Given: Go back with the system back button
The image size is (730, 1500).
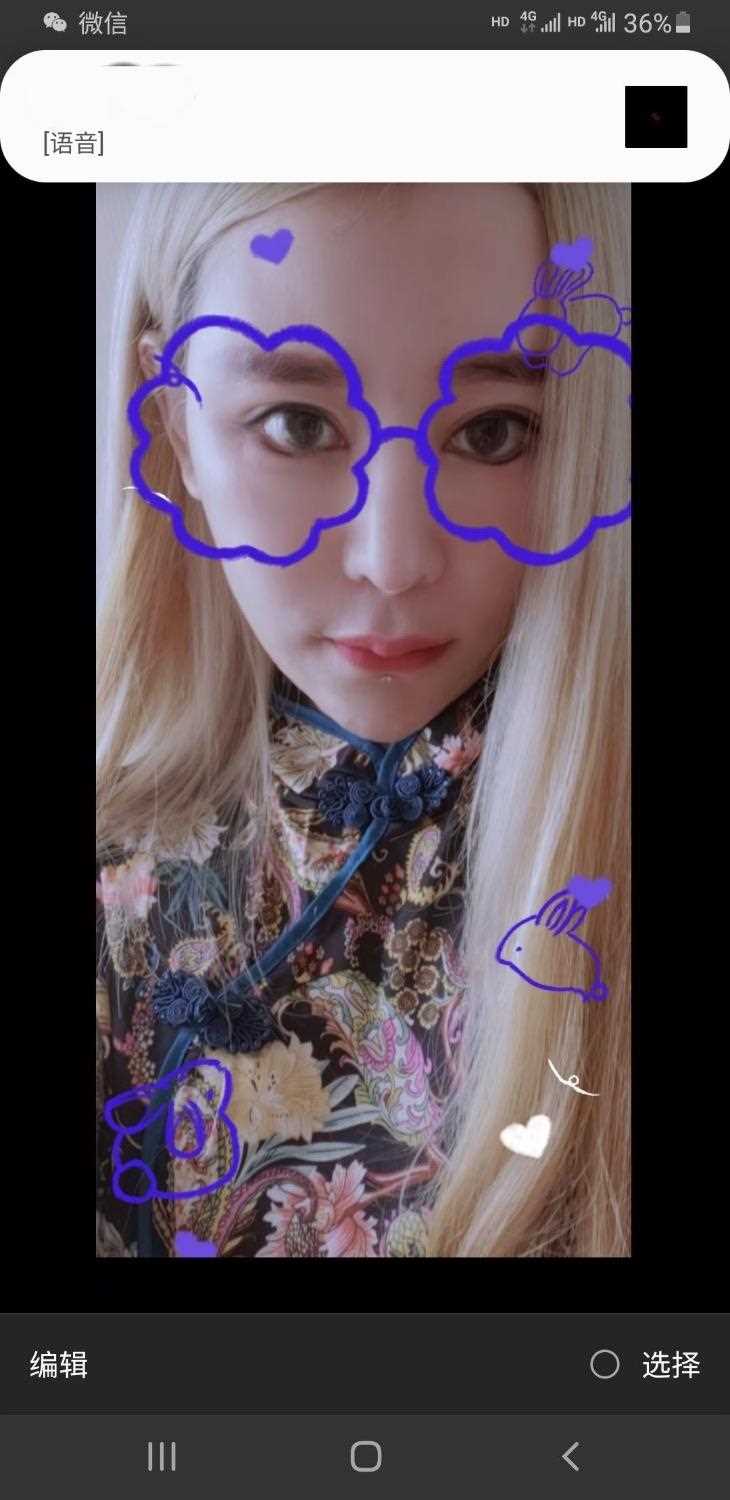Looking at the screenshot, I should coord(570,1456).
